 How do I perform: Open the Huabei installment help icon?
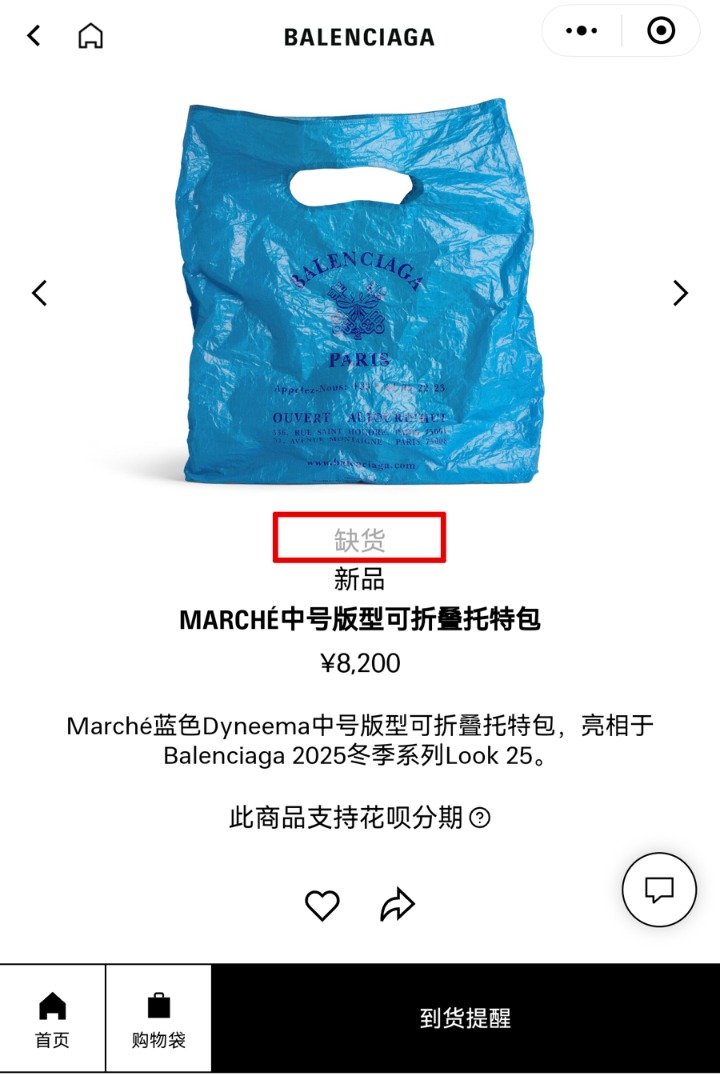[481, 818]
